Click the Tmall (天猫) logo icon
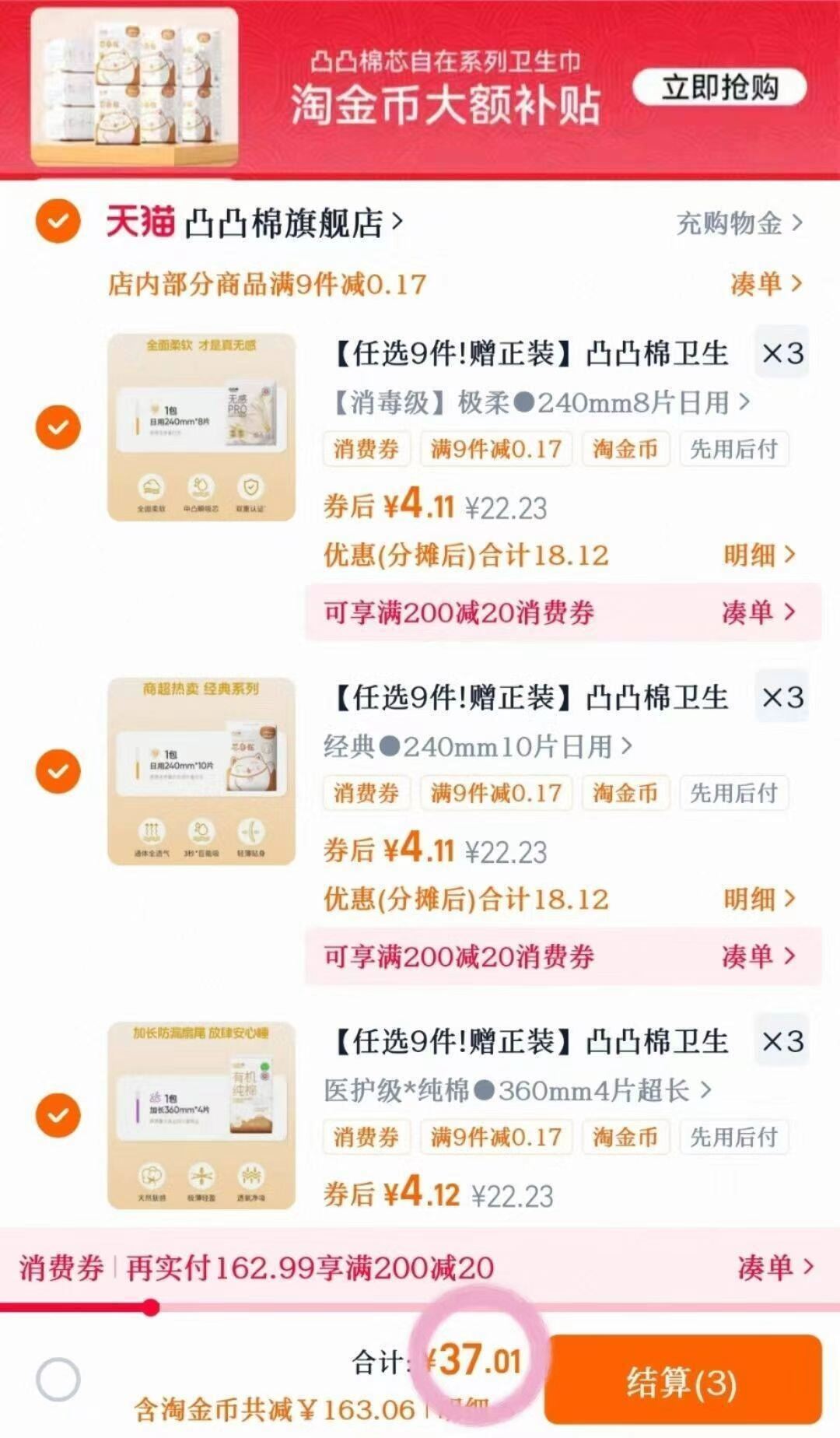This screenshot has height=1438, width=840. tap(138, 220)
